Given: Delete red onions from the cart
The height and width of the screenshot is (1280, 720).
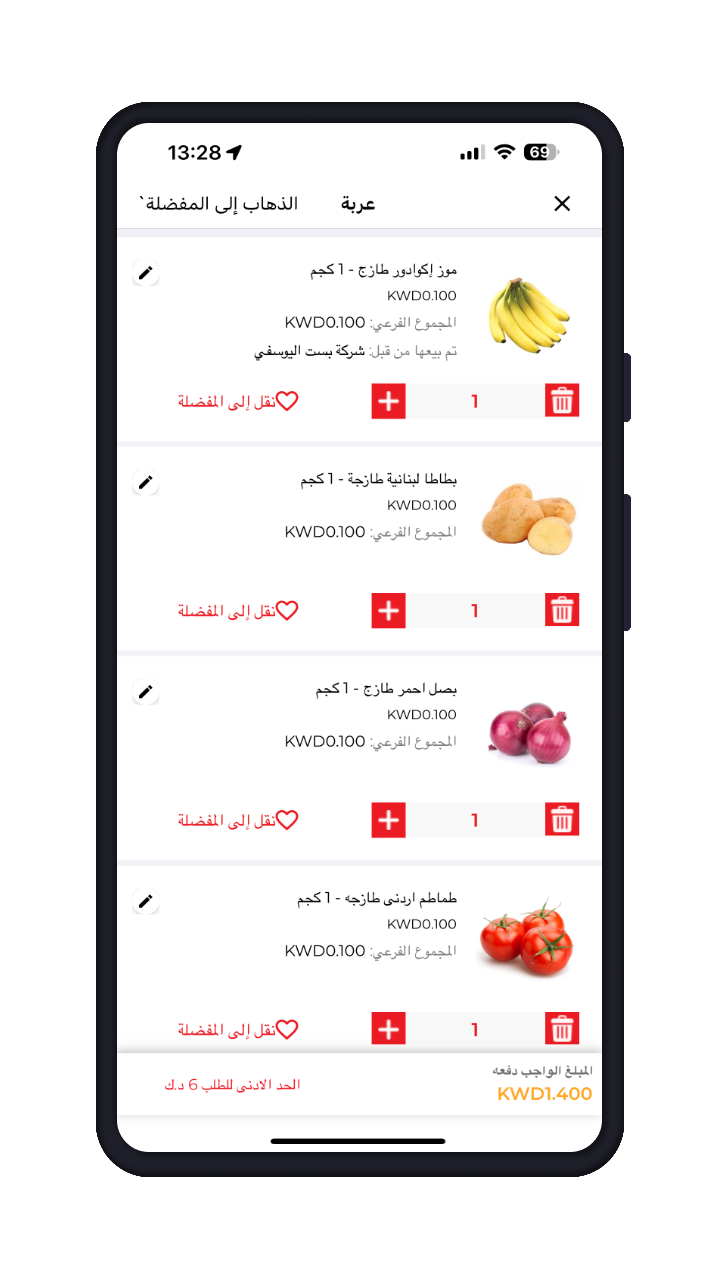Looking at the screenshot, I should coord(562,820).
